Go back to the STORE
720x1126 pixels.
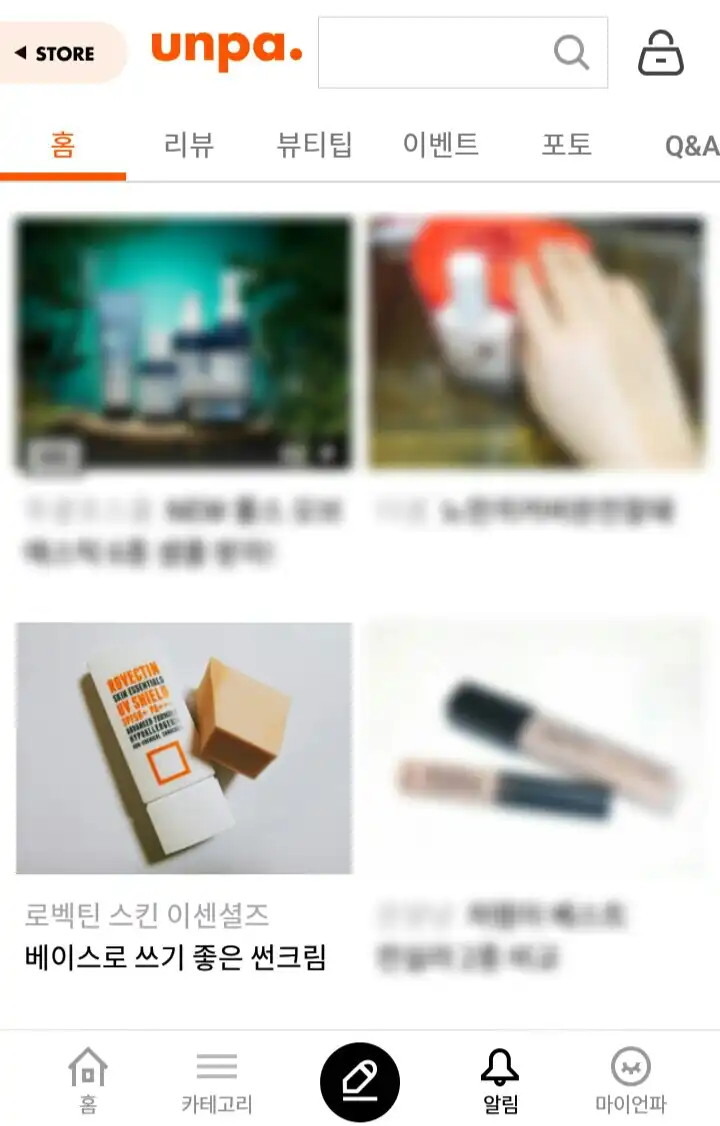point(57,53)
